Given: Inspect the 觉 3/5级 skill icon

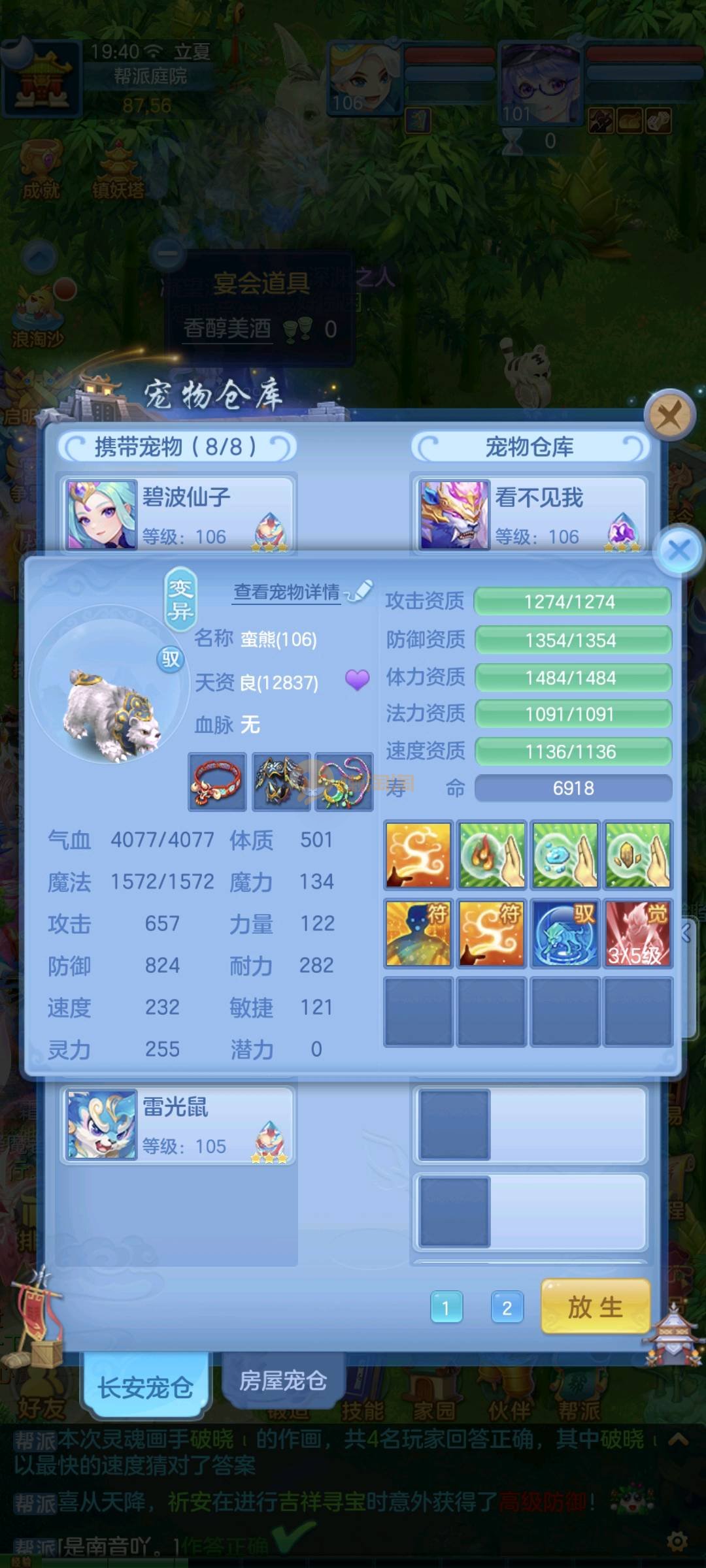Looking at the screenshot, I should (637, 933).
